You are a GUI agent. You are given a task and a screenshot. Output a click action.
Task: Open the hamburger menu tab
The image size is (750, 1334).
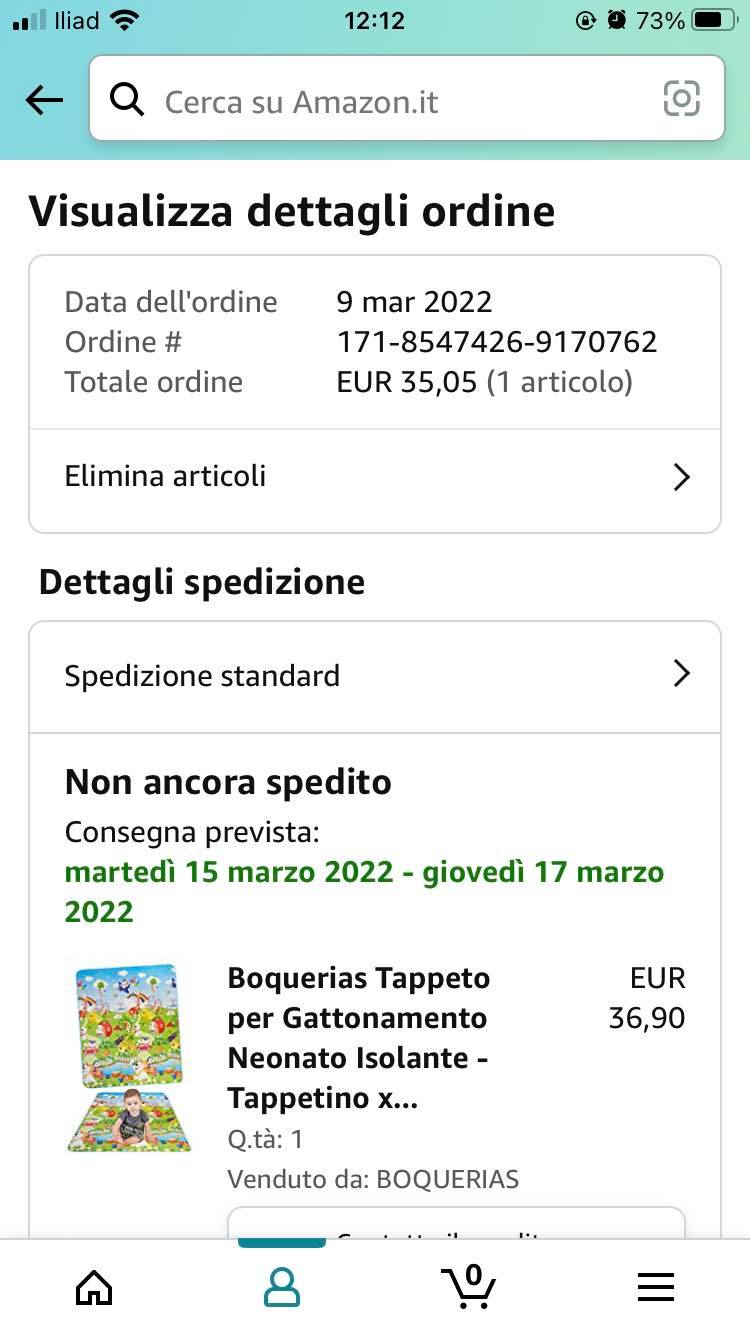point(656,1287)
